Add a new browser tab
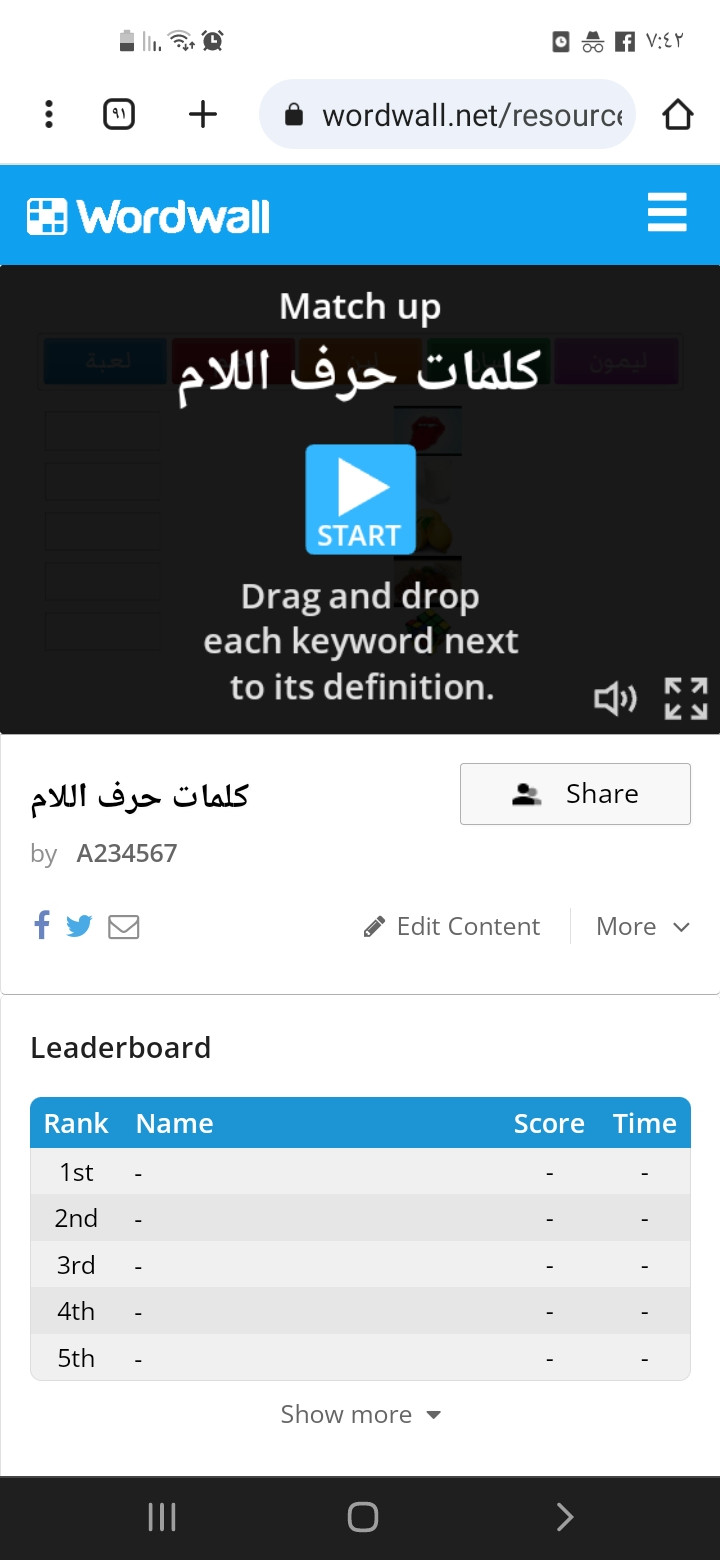Image resolution: width=720 pixels, height=1560 pixels. 203,114
